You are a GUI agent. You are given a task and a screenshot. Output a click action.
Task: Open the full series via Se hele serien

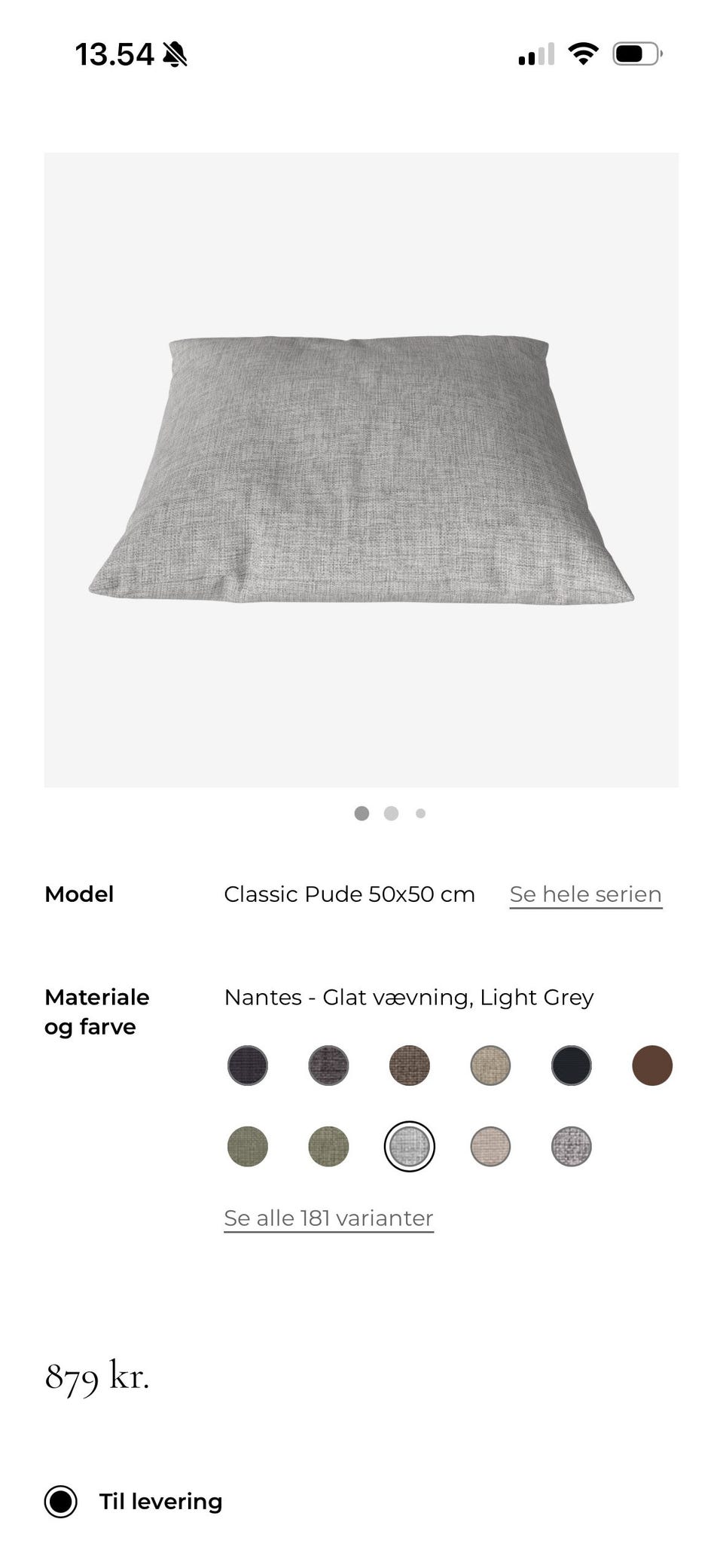(585, 894)
